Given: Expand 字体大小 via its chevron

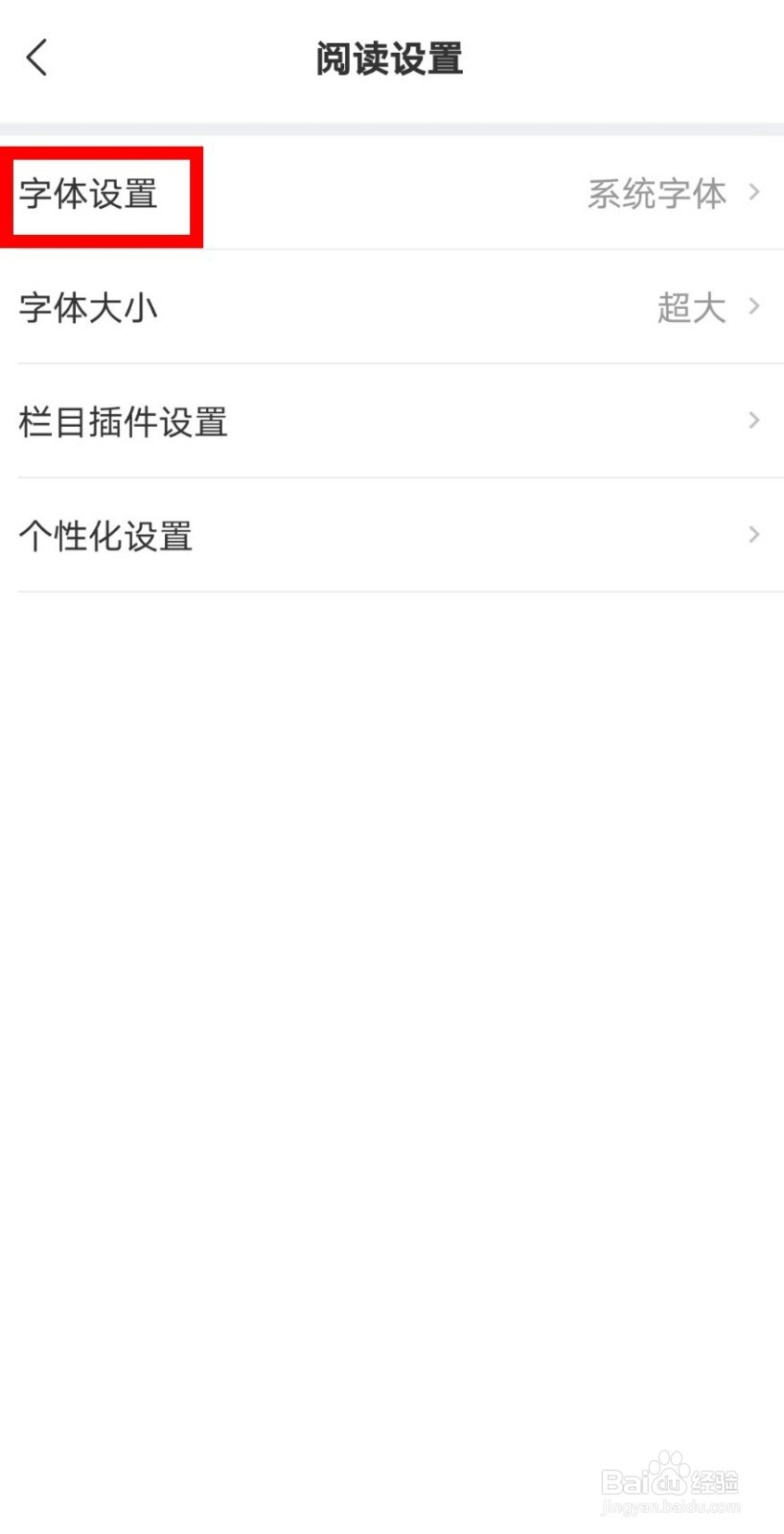Looking at the screenshot, I should click(x=754, y=307).
